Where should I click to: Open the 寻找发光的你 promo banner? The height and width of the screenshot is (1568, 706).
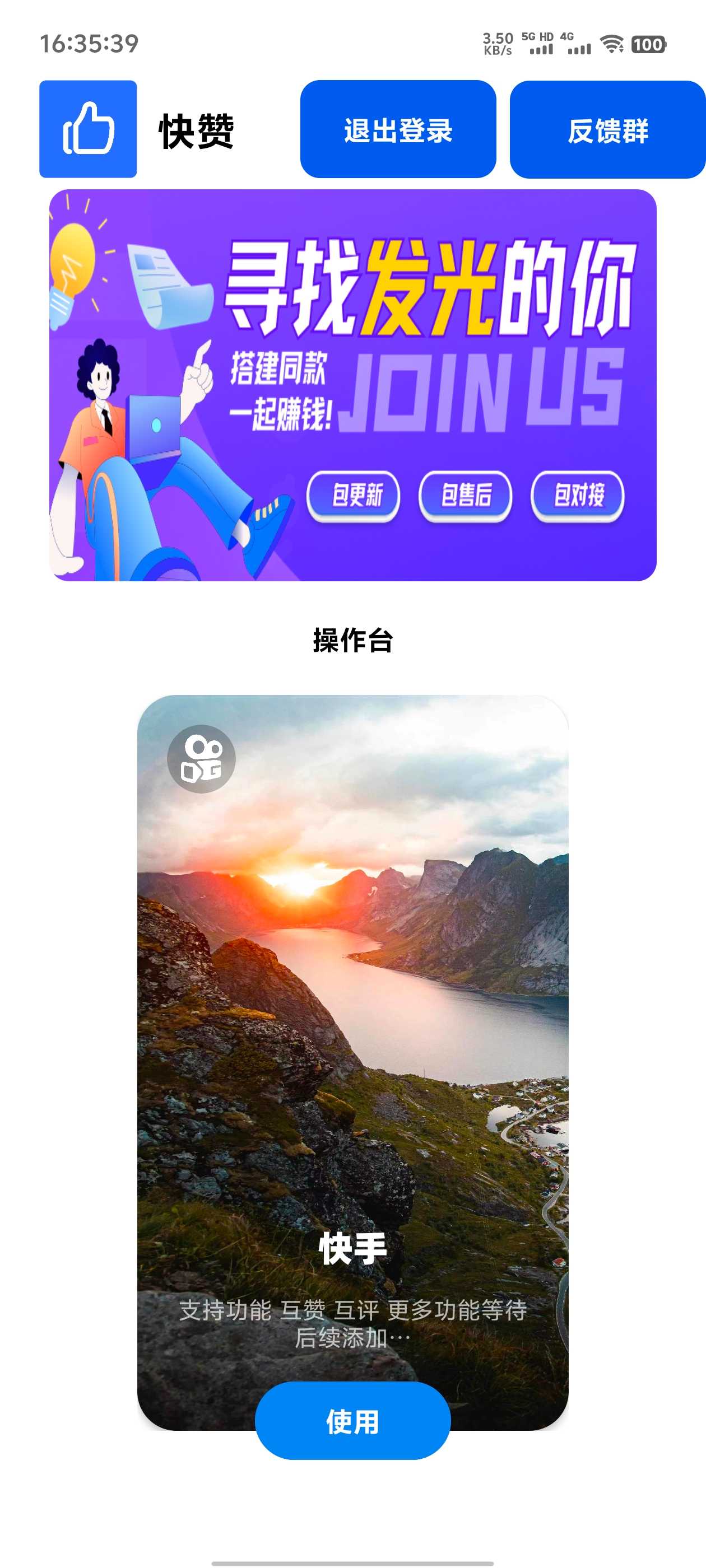(x=352, y=385)
